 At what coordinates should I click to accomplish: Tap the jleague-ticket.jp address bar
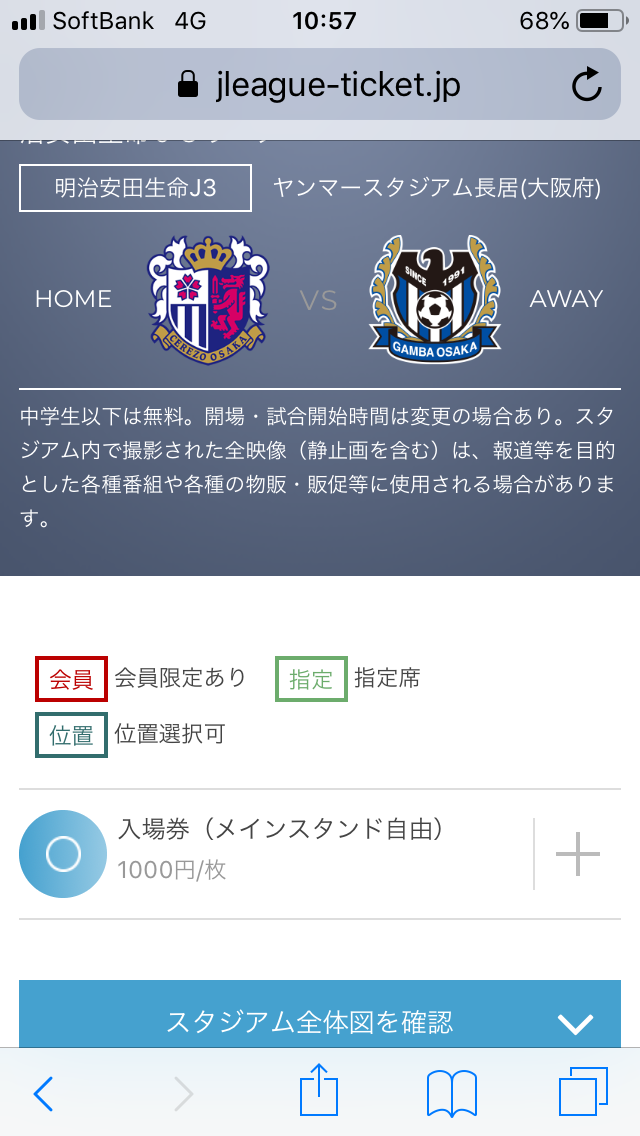(320, 84)
